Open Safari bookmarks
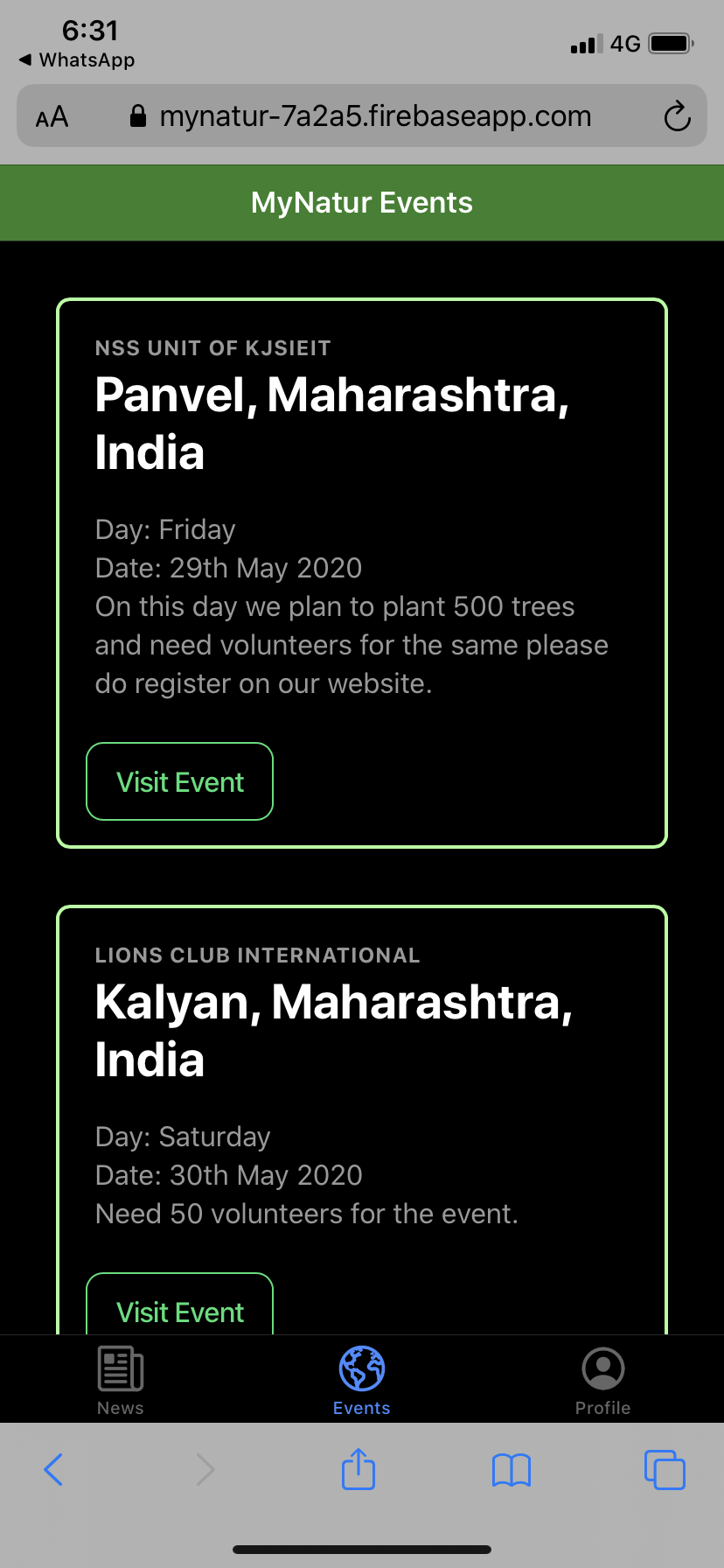 pos(512,1470)
